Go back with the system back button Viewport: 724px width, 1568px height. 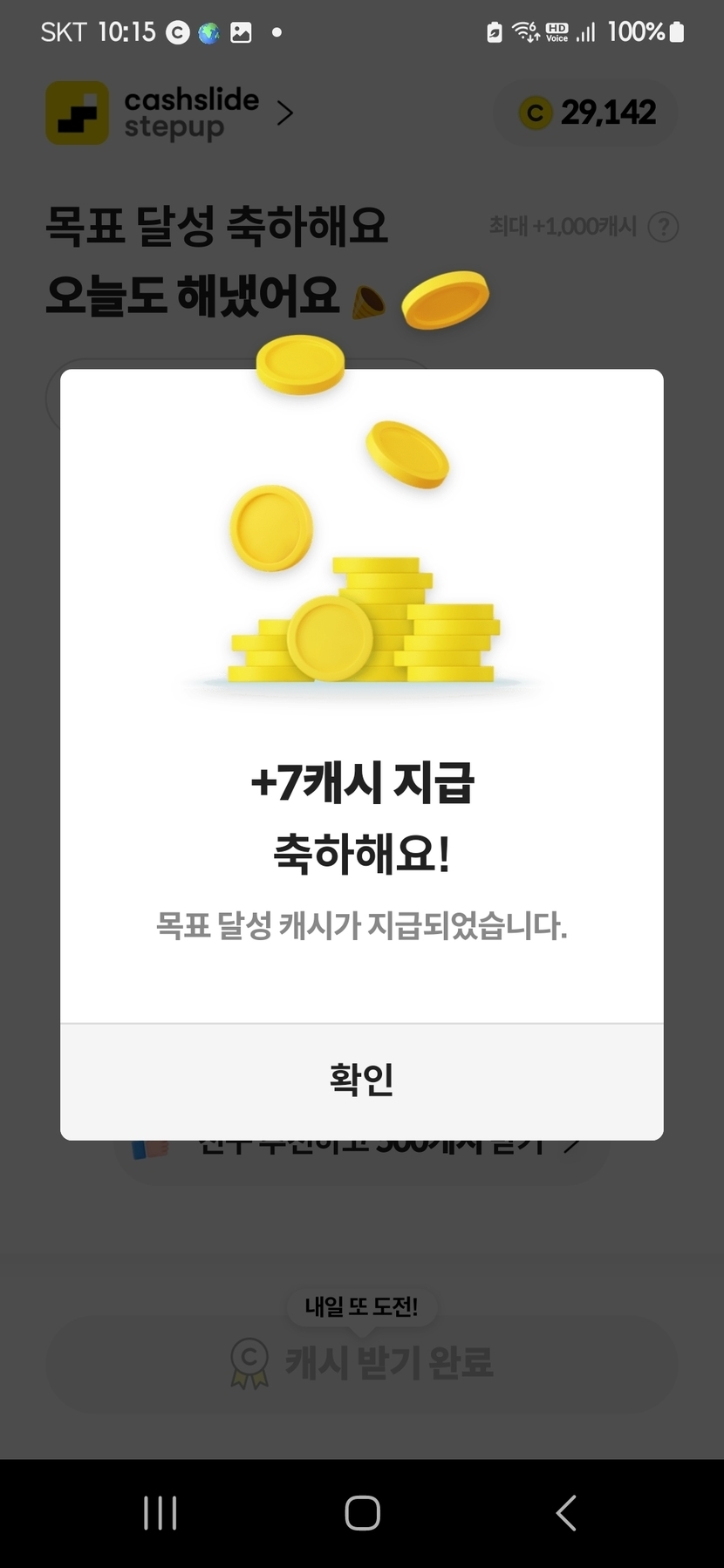click(565, 1513)
